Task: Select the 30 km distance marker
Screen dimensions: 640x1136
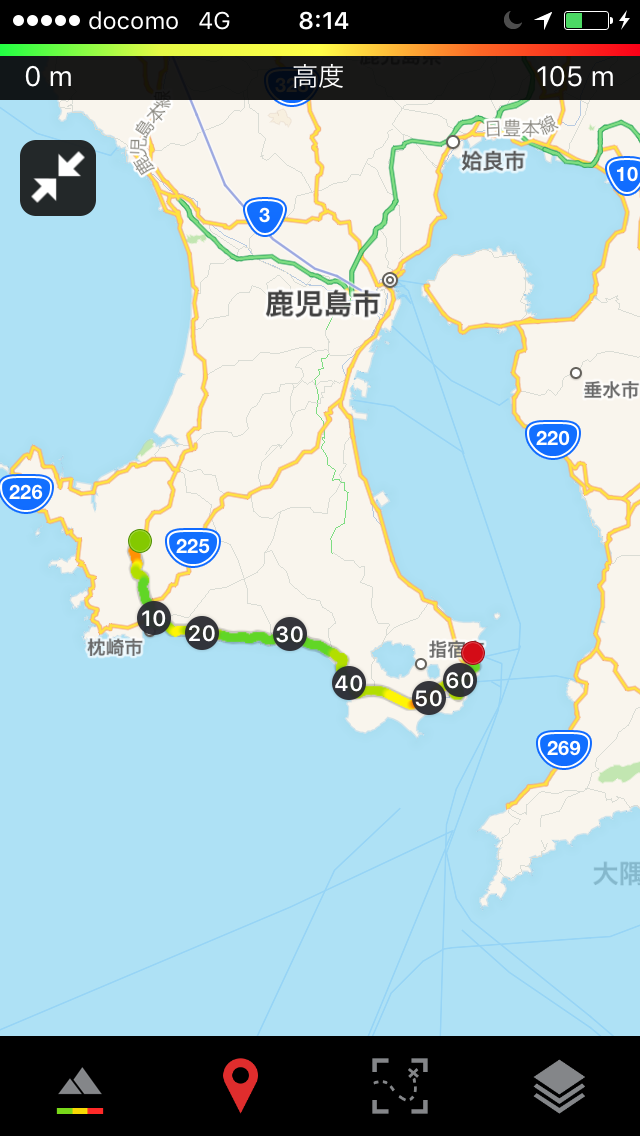Action: [x=290, y=635]
